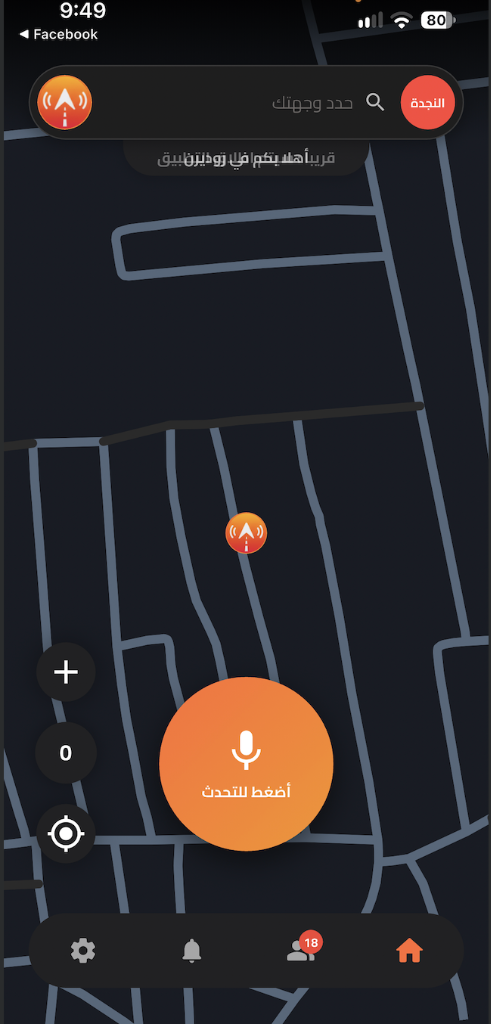Screen dimensions: 491x1024
Task: Tap the button showing 0
Action: click(x=66, y=753)
